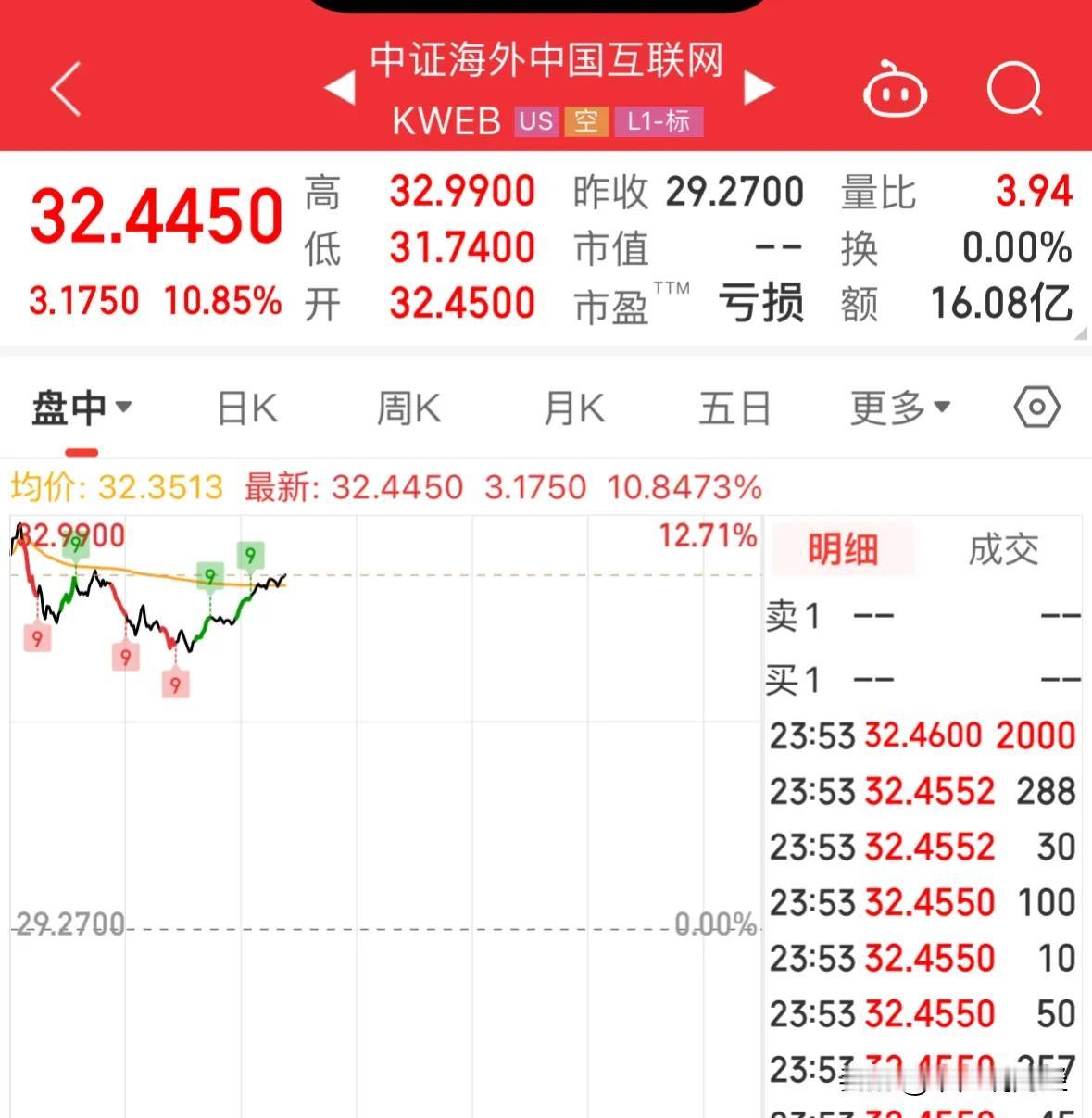Open the AI assistant robot icon
The height and width of the screenshot is (1118, 1092).
click(893, 89)
